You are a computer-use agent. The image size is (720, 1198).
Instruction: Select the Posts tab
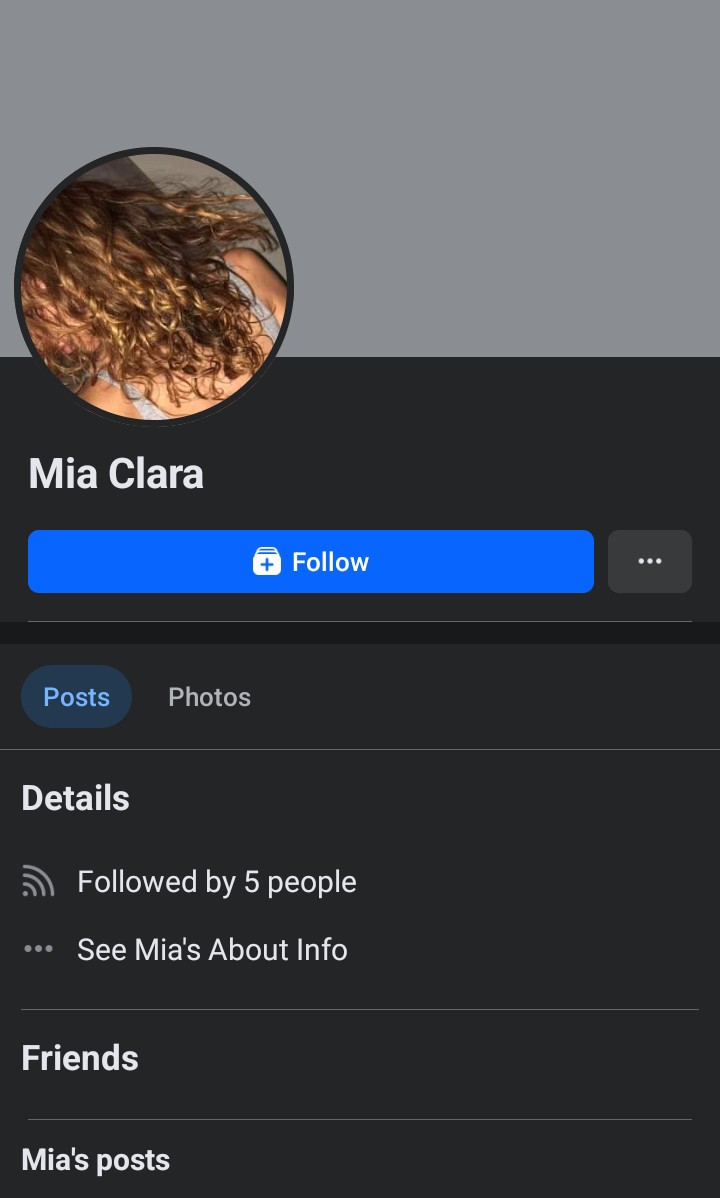click(76, 697)
